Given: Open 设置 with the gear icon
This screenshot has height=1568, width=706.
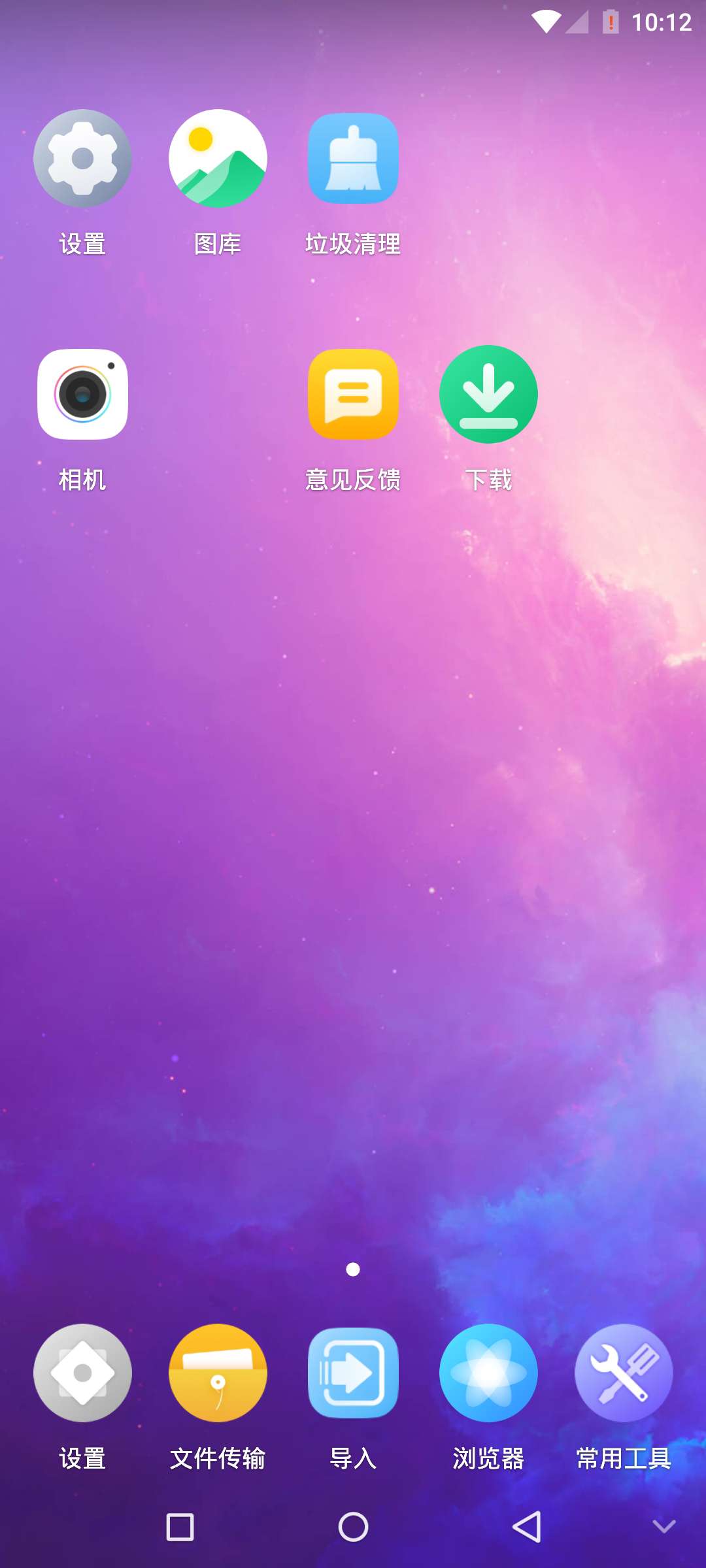Looking at the screenshot, I should [x=82, y=159].
